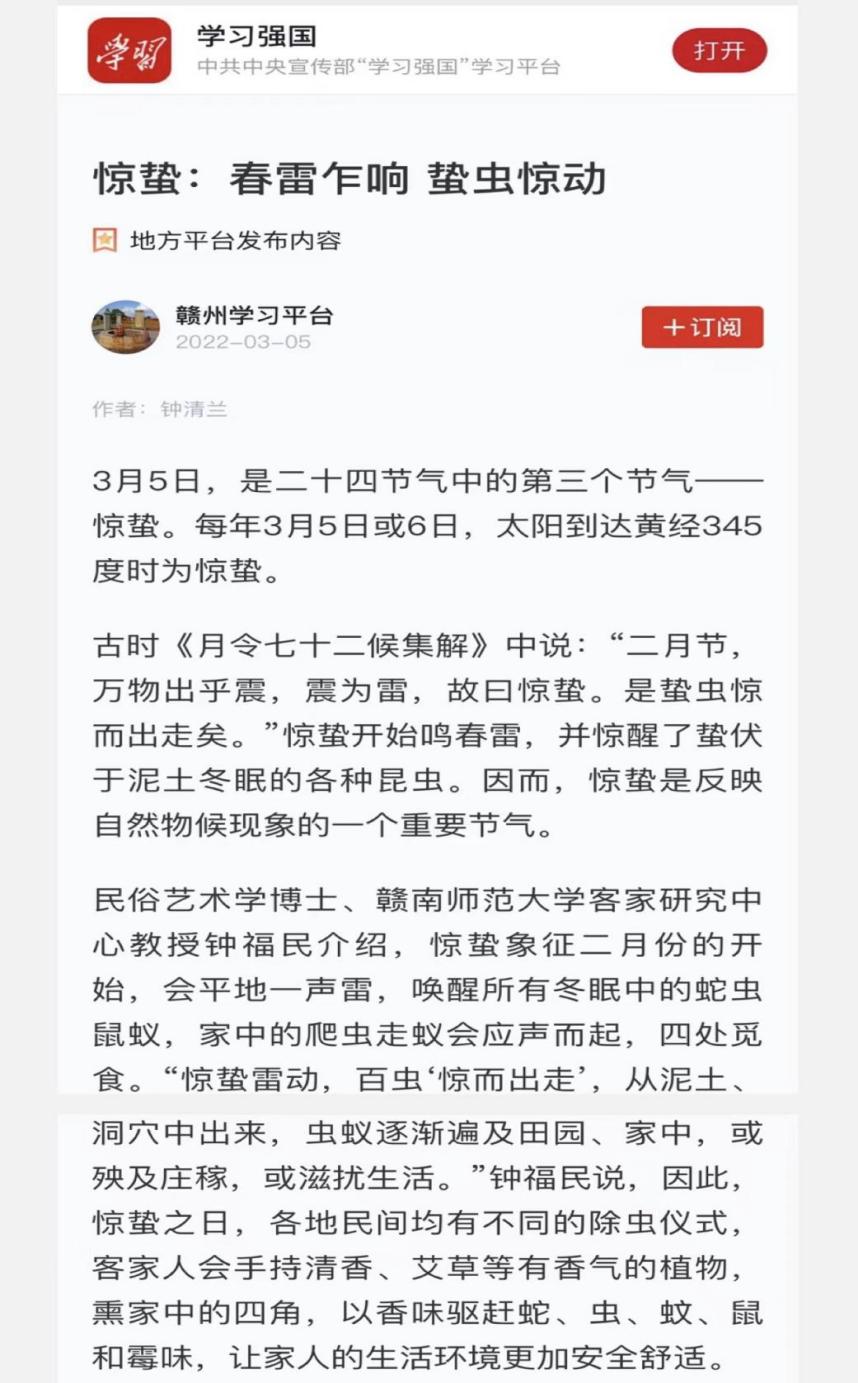
Task: Tap the 打开 button to open the app
Action: 719,51
